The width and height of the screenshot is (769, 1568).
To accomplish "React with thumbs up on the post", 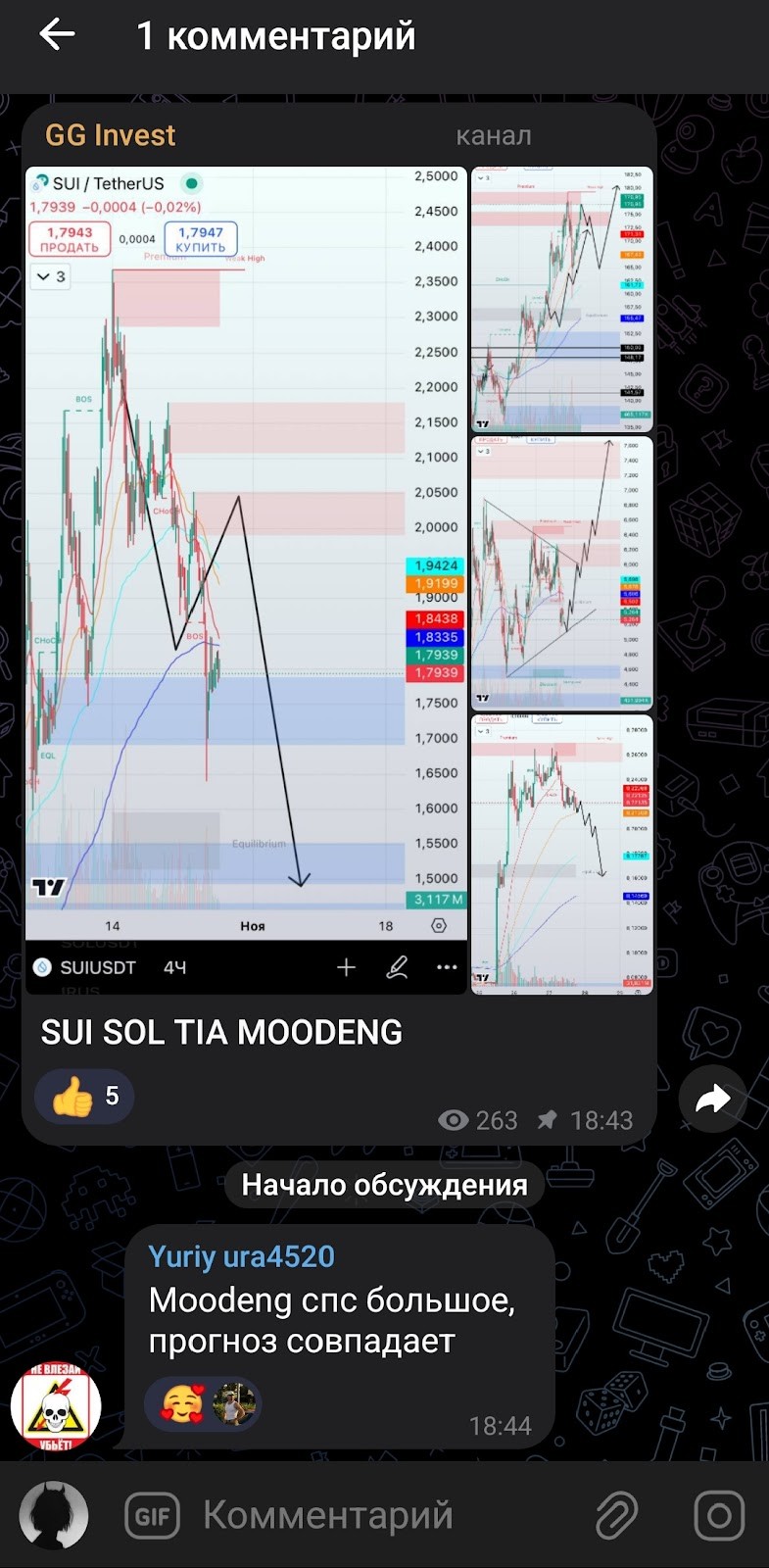I will [84, 1096].
